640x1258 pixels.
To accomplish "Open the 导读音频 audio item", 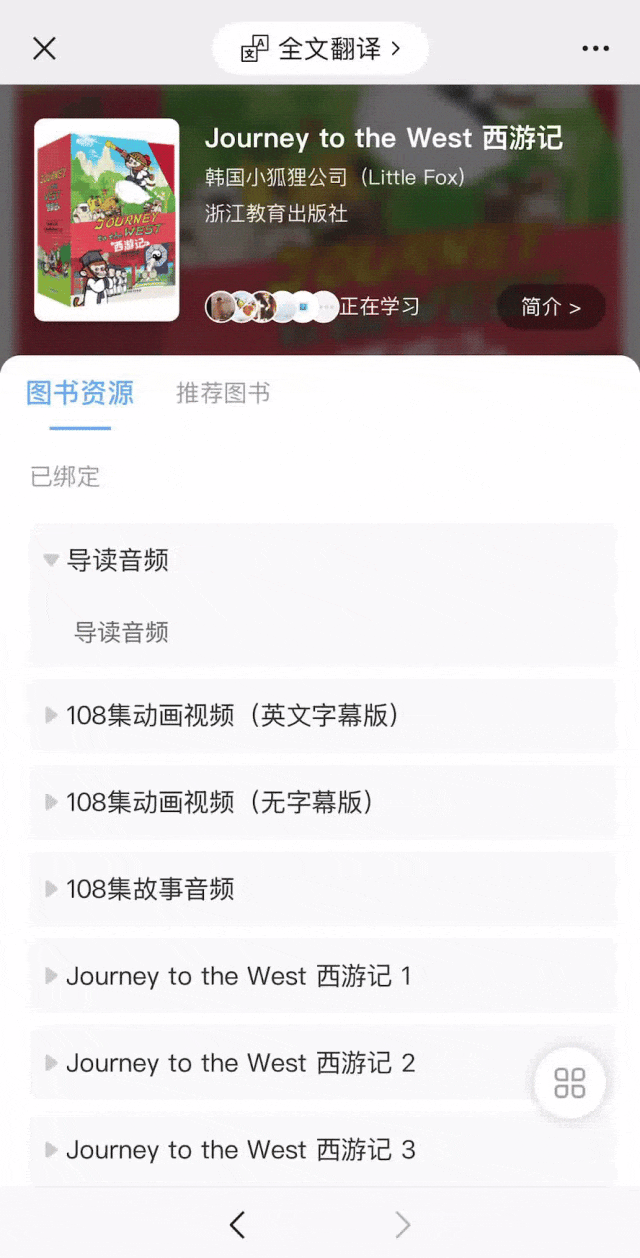I will pyautogui.click(x=121, y=632).
